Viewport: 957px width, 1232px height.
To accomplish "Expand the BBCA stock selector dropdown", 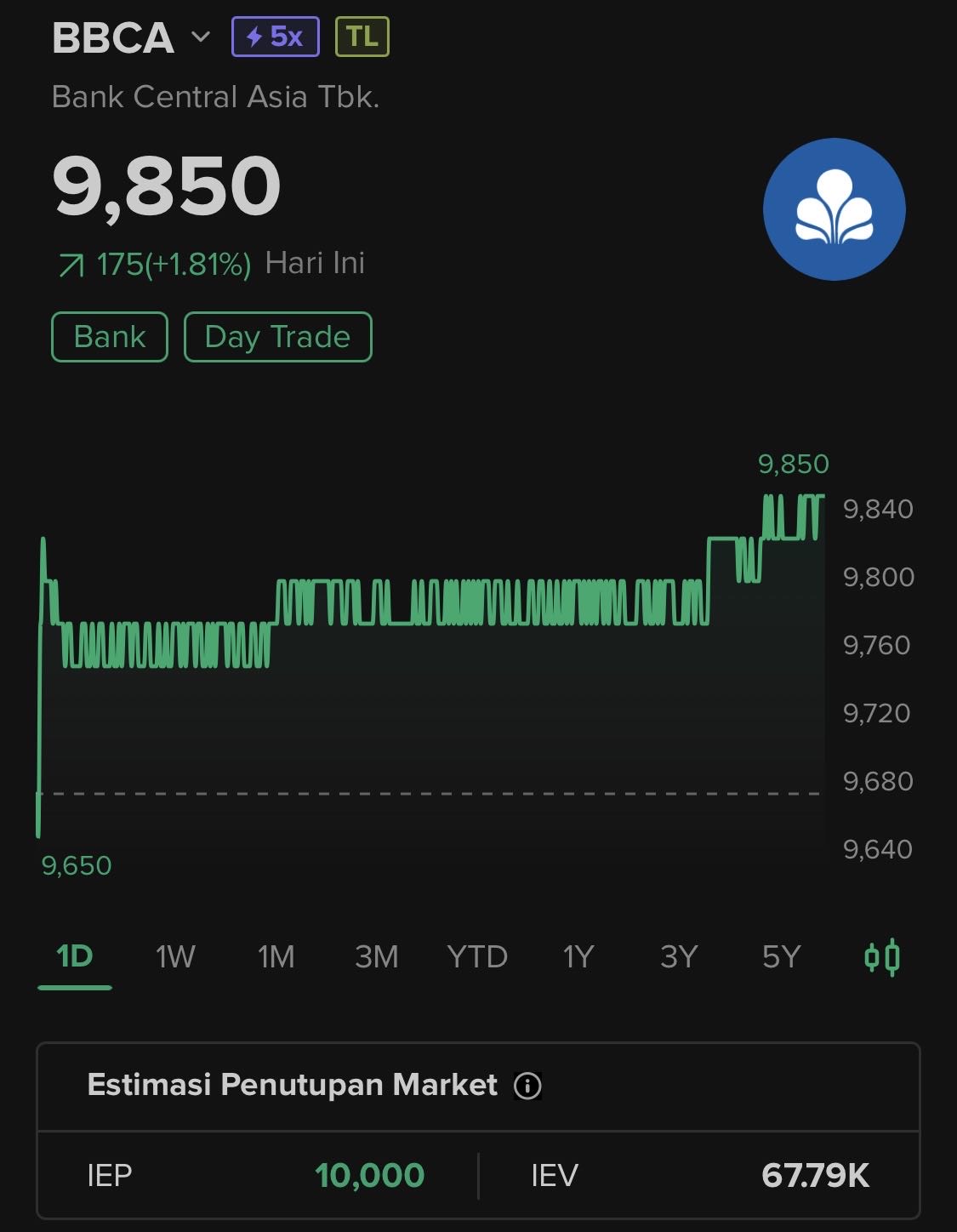I will 201,37.
